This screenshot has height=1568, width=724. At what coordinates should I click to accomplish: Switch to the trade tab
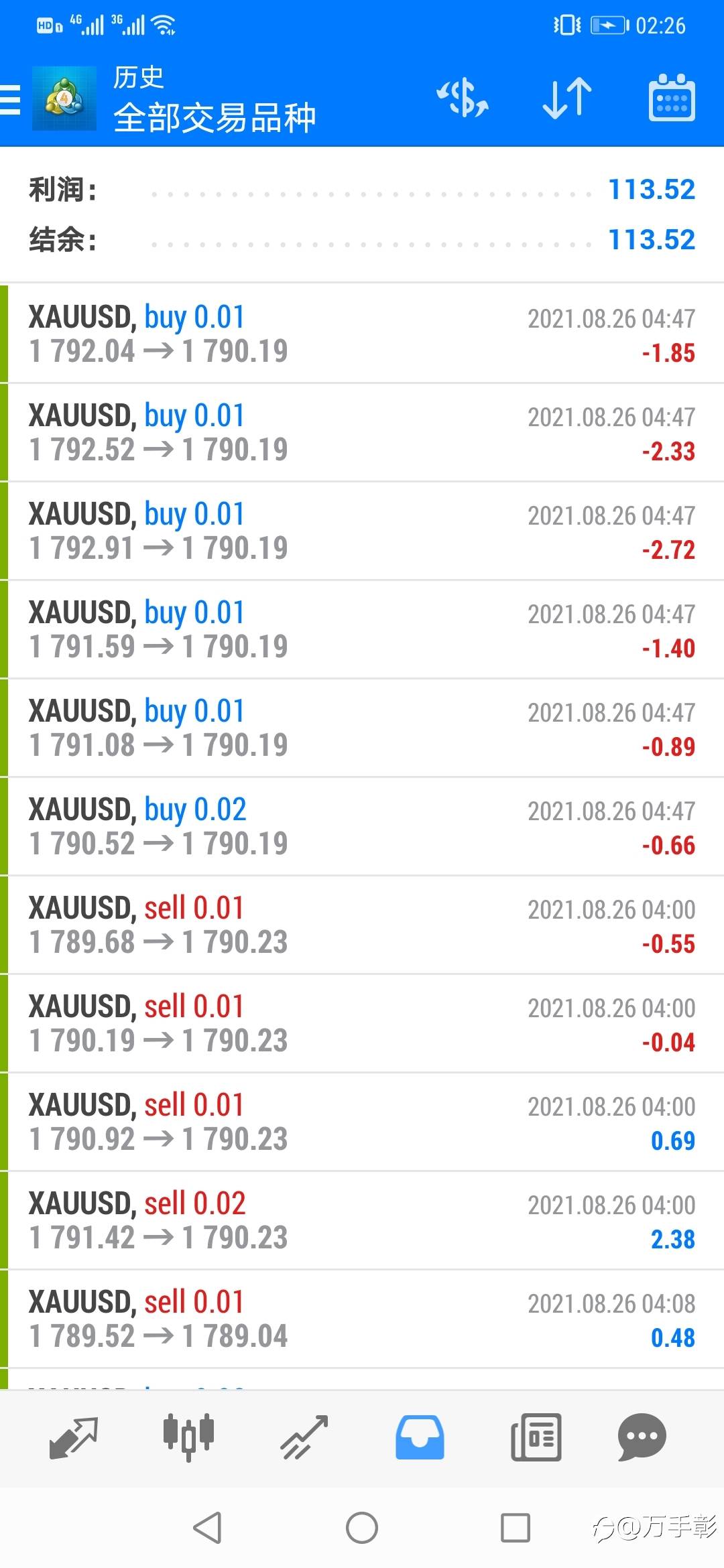(304, 1437)
